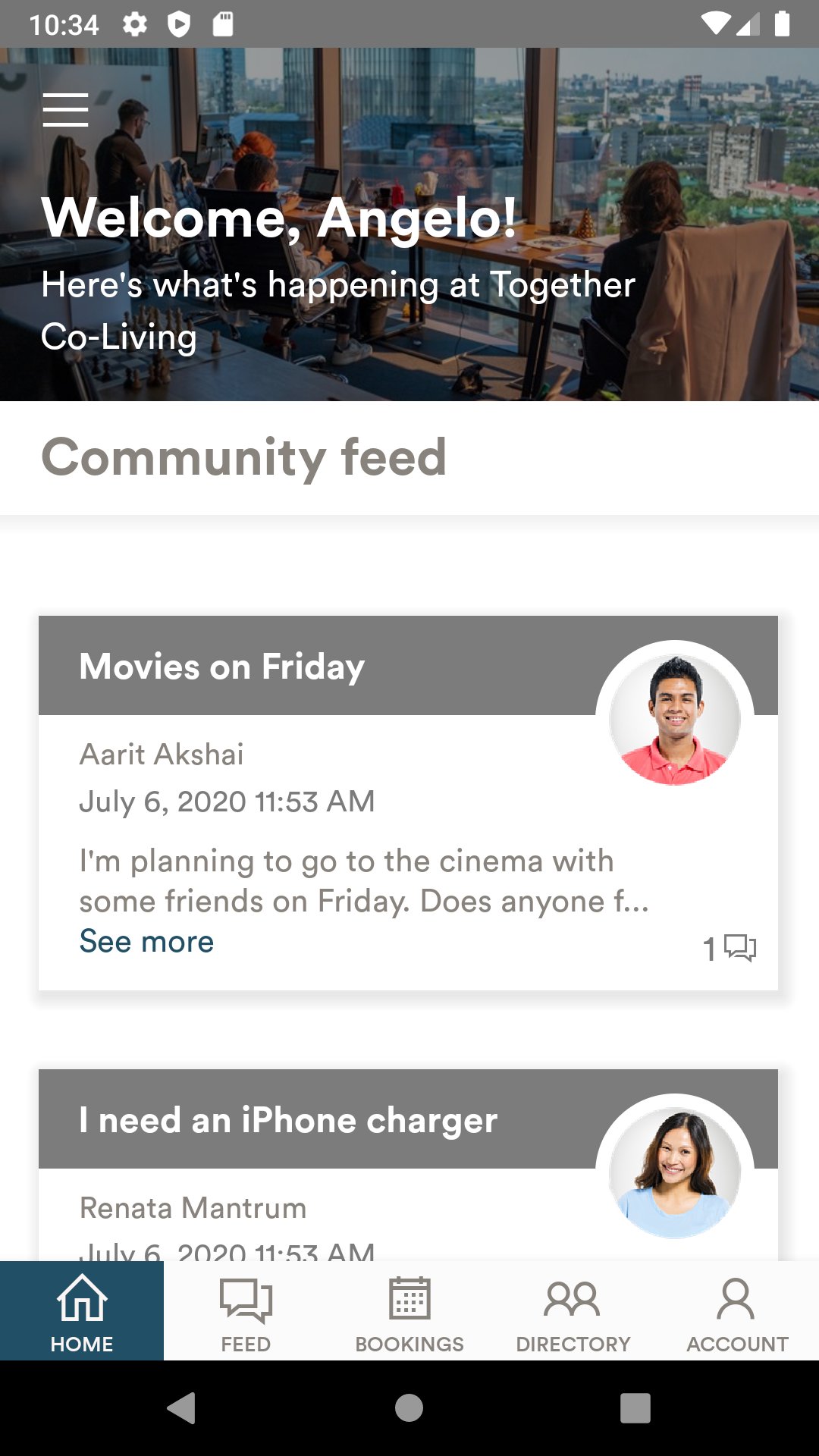
Task: Open the iPhone charger post
Action: [x=288, y=1120]
